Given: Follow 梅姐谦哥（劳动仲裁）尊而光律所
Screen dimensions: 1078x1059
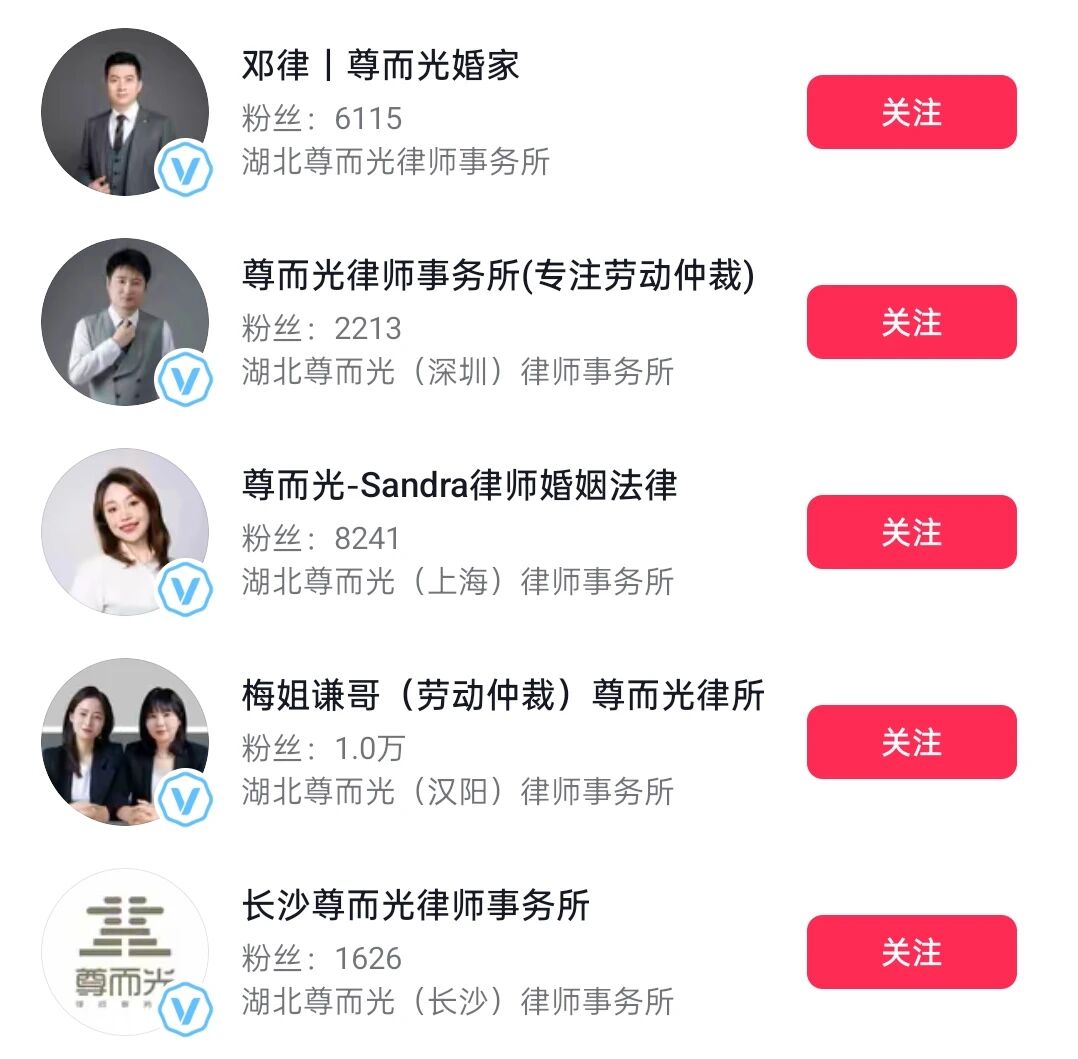Looking at the screenshot, I should [x=911, y=742].
